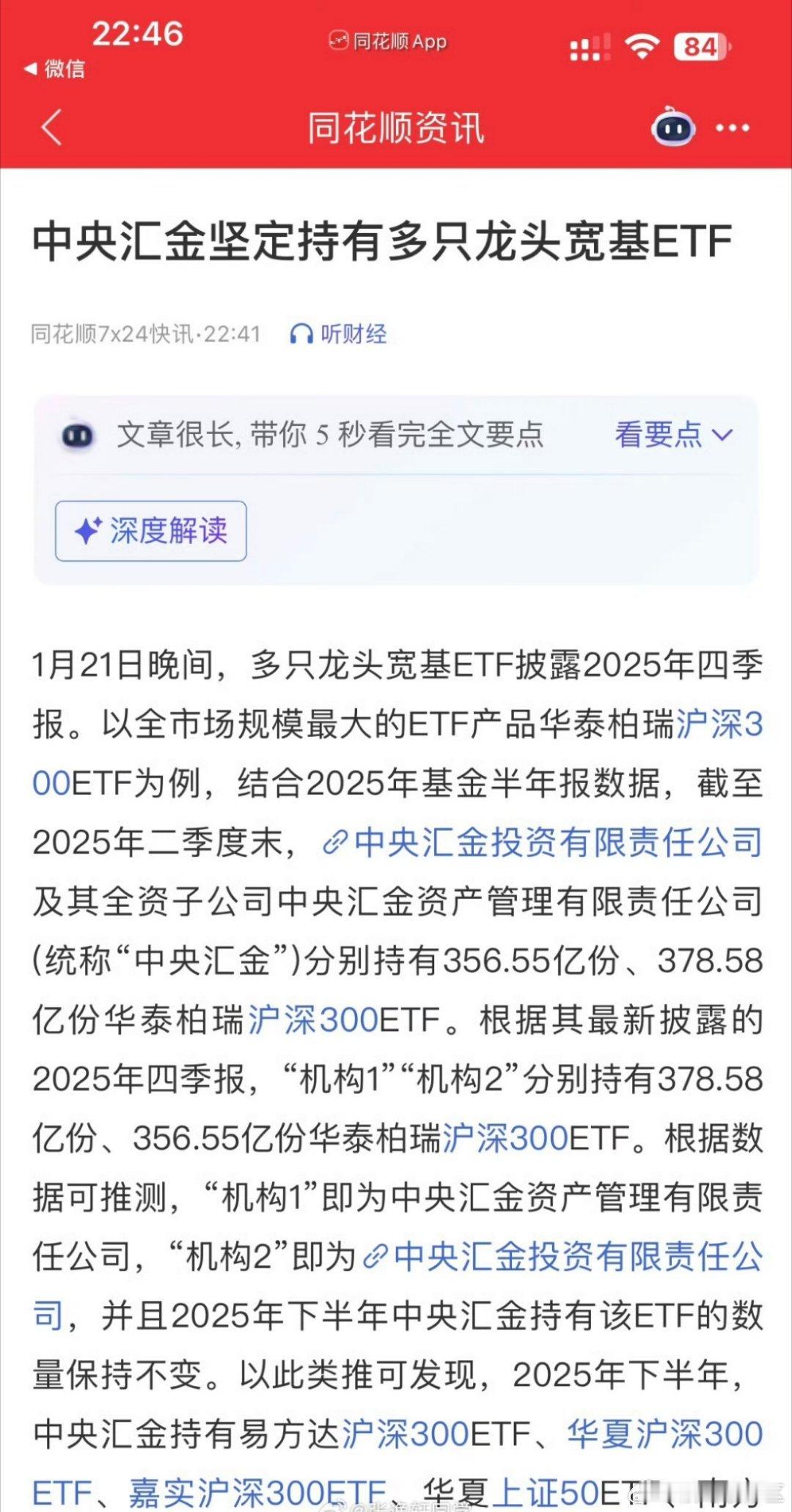The width and height of the screenshot is (792, 1512).
Task: Tap the robot avatar in the summary card
Action: pos(78,435)
